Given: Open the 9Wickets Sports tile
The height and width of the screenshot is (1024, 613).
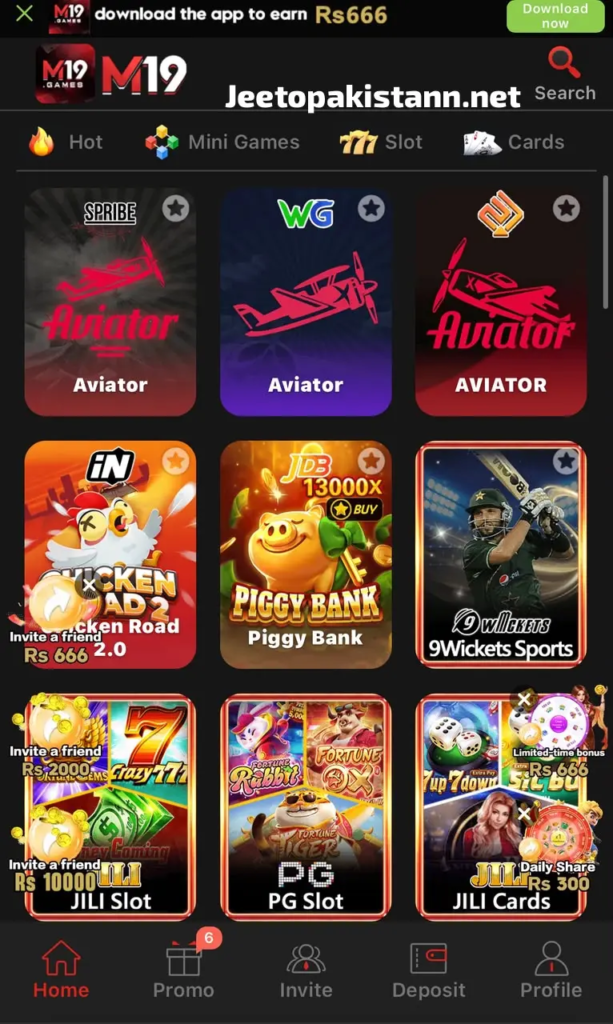Looking at the screenshot, I should (x=501, y=554).
